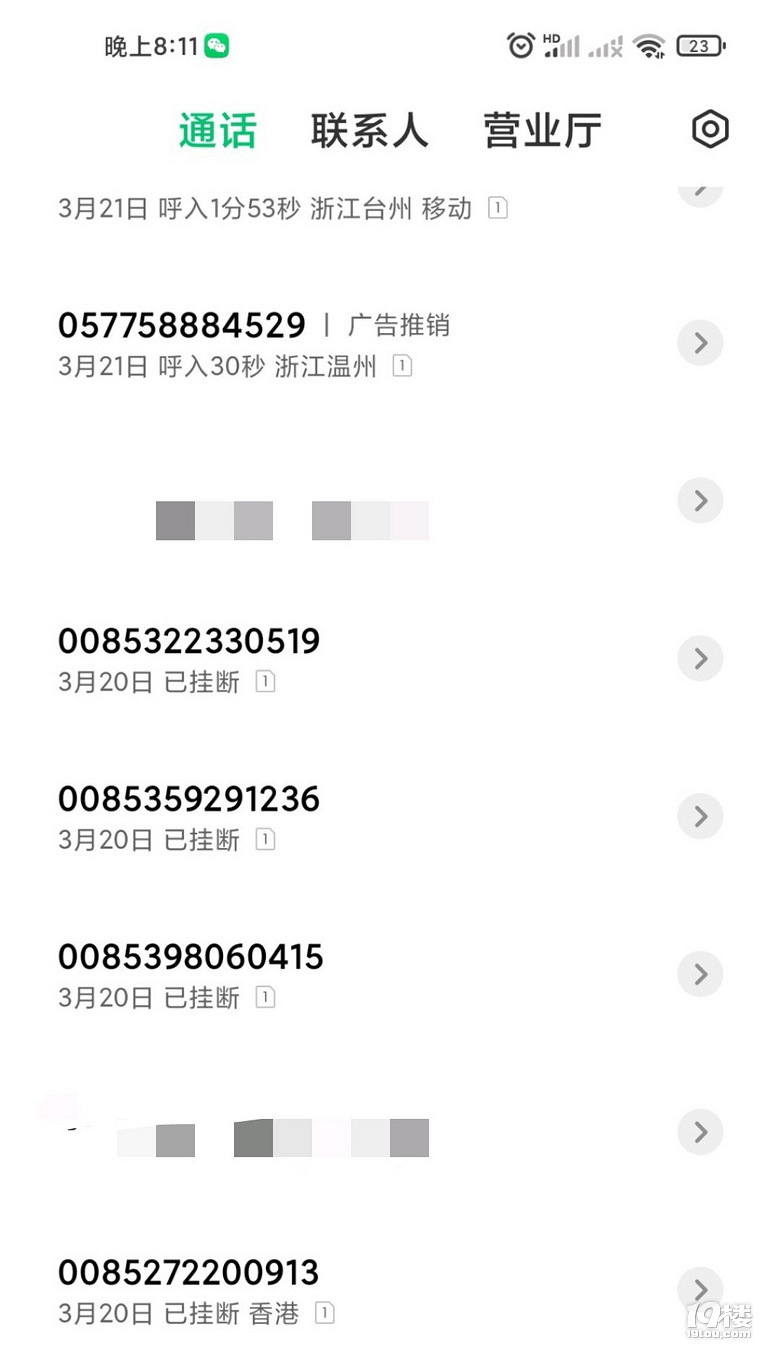The width and height of the screenshot is (780, 1350).
Task: Click the HD icon in the status bar
Action: [x=552, y=38]
